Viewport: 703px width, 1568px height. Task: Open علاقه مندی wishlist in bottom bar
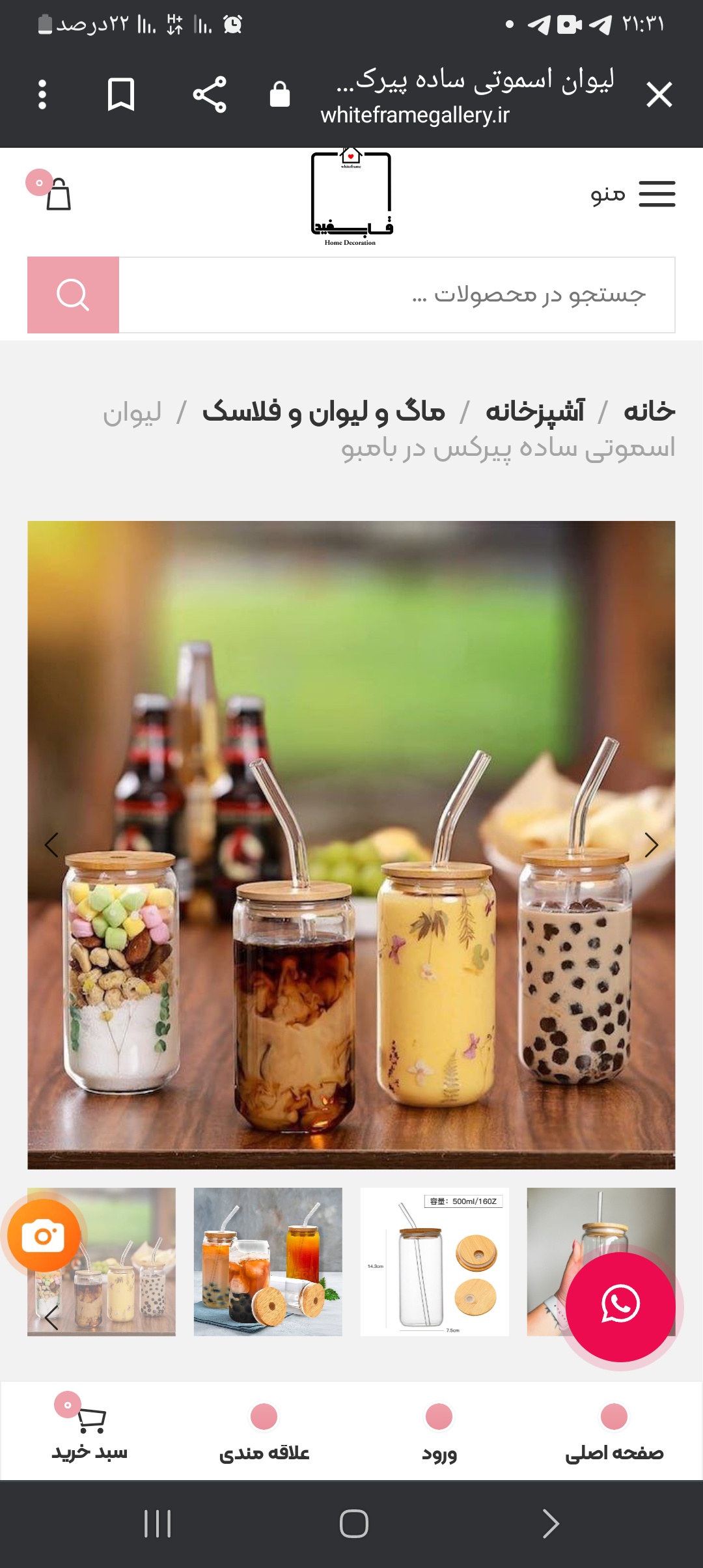click(x=264, y=1434)
